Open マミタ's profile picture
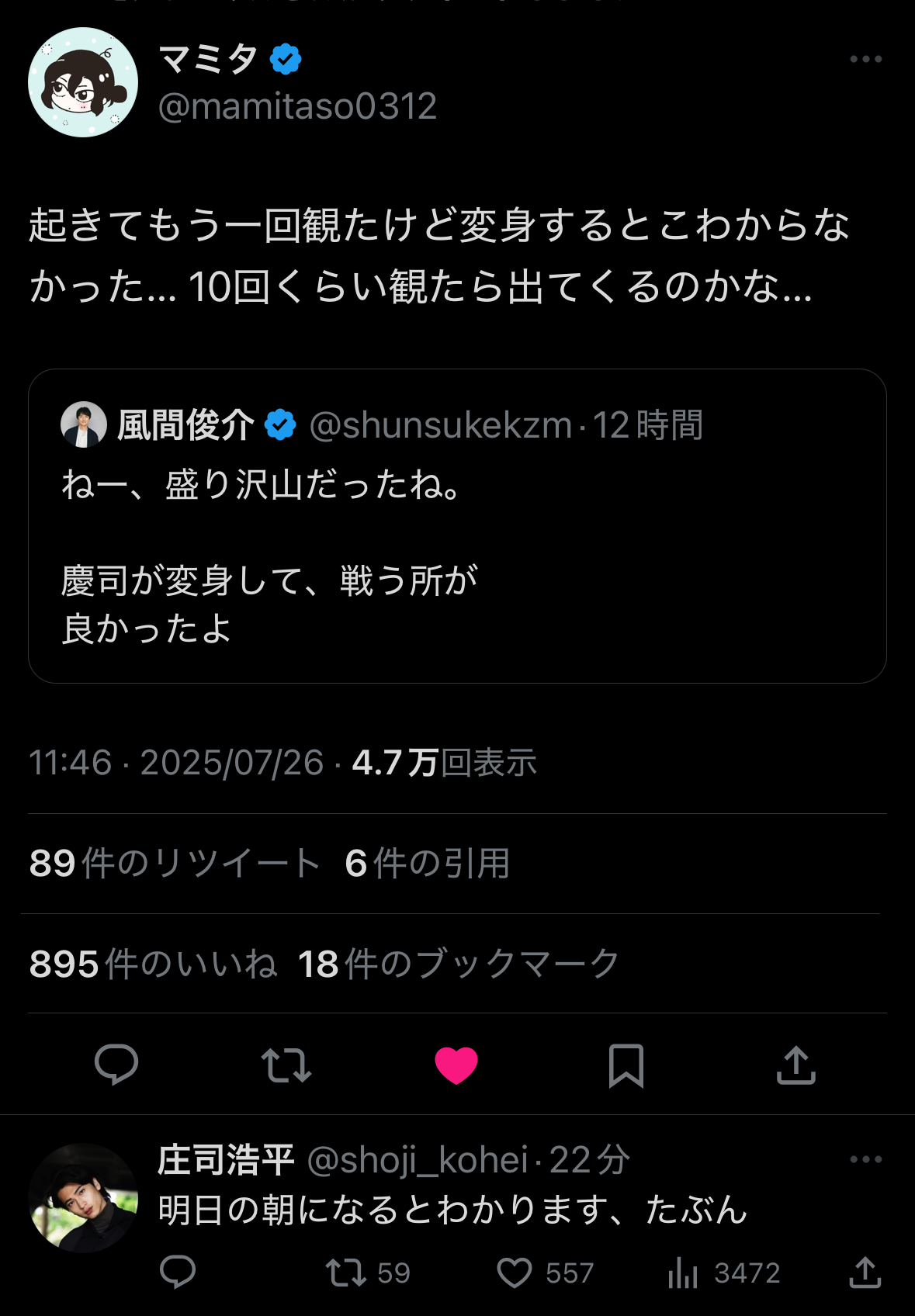The image size is (915, 1316). [x=83, y=82]
